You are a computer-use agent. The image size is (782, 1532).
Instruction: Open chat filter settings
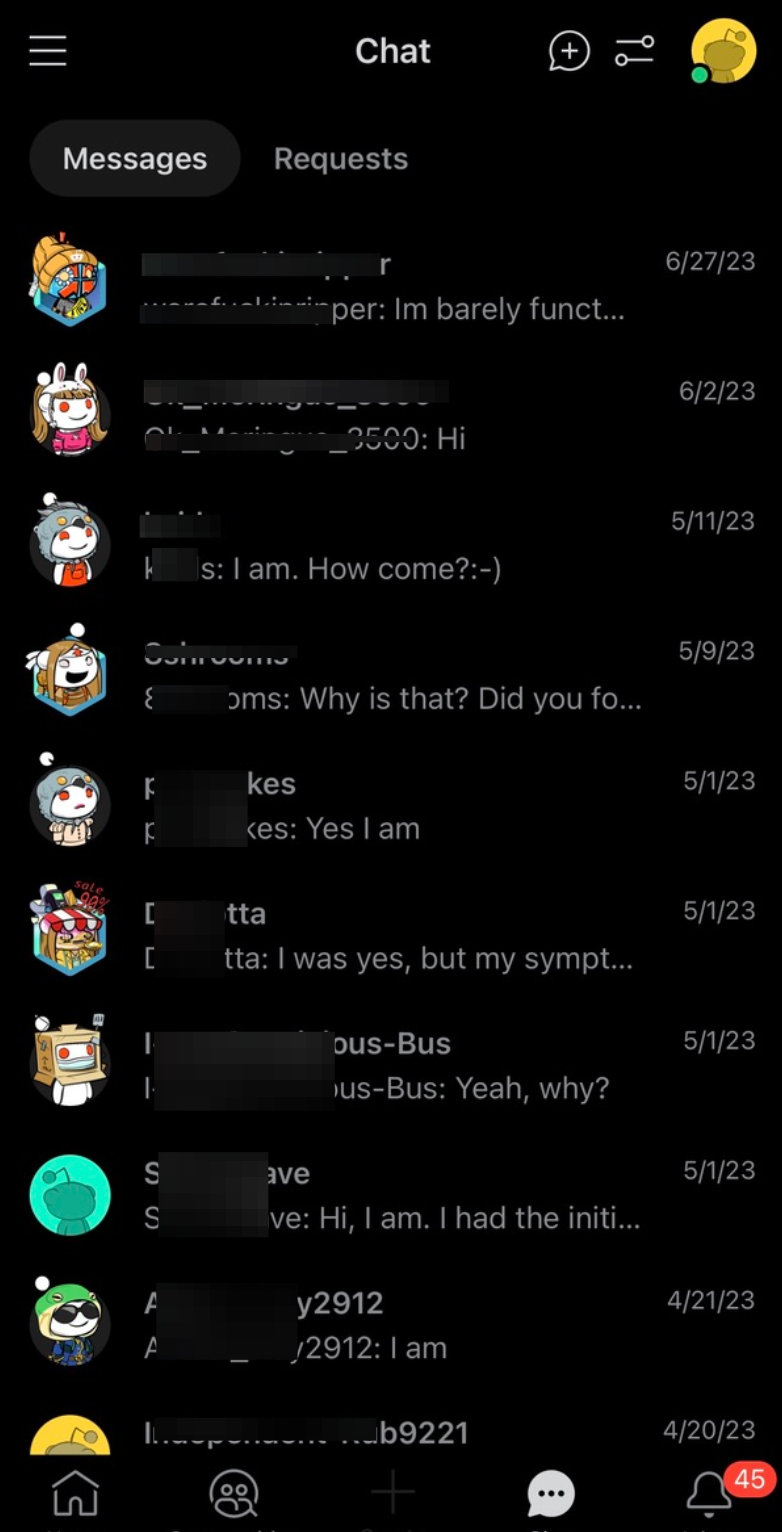[634, 51]
